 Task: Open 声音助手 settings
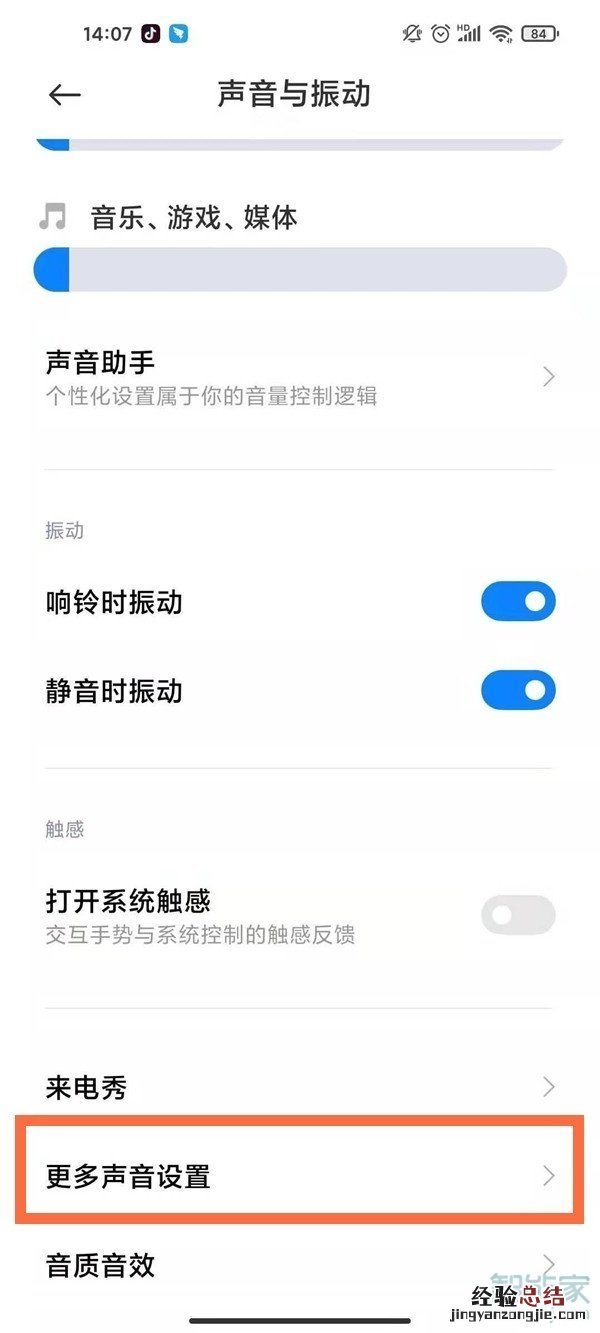[x=300, y=377]
